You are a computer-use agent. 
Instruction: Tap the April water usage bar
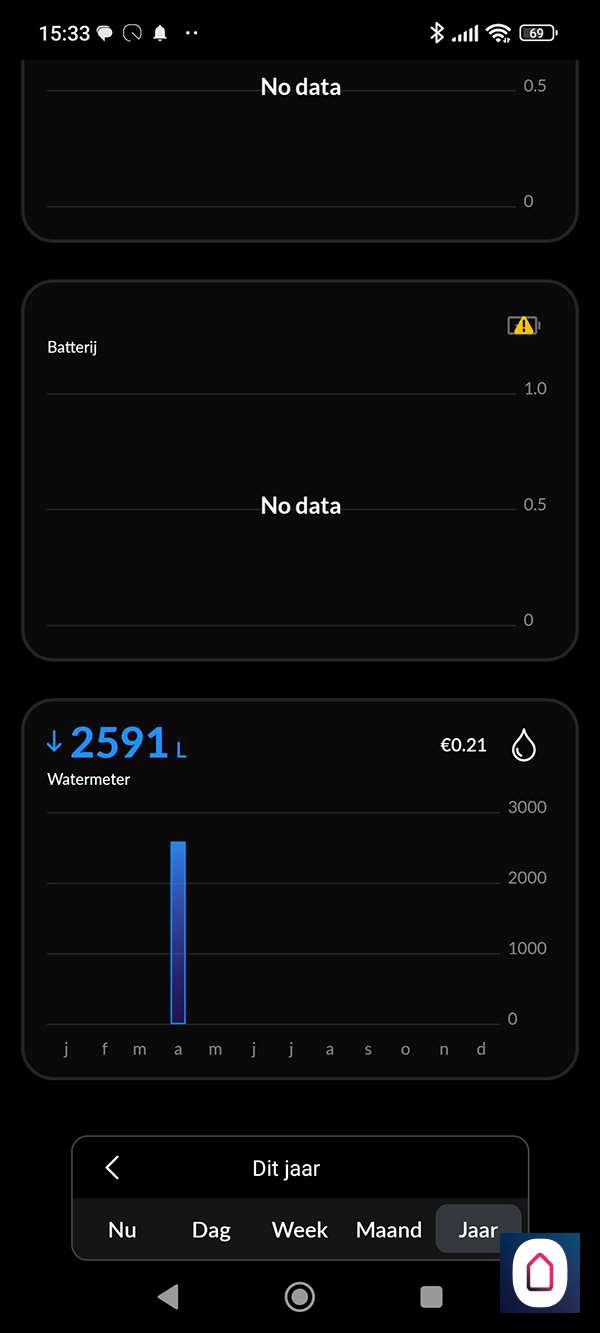[x=178, y=932]
